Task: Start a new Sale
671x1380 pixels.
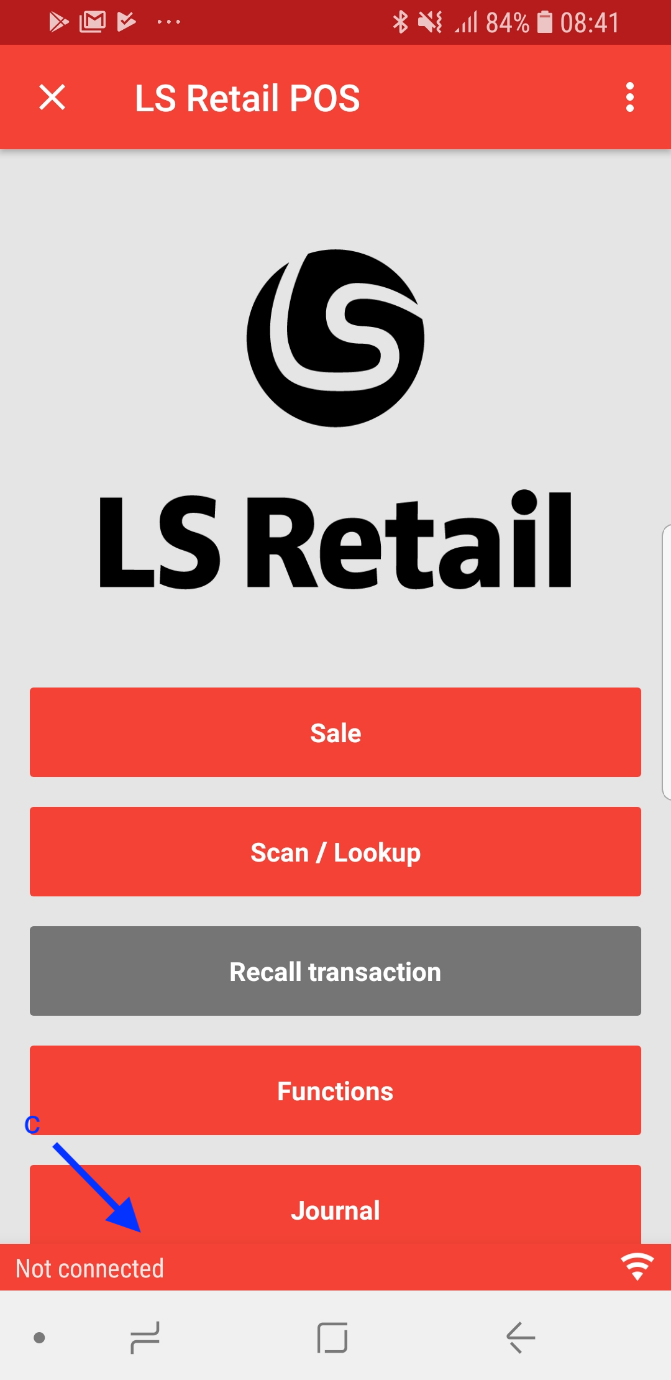Action: 335,732
